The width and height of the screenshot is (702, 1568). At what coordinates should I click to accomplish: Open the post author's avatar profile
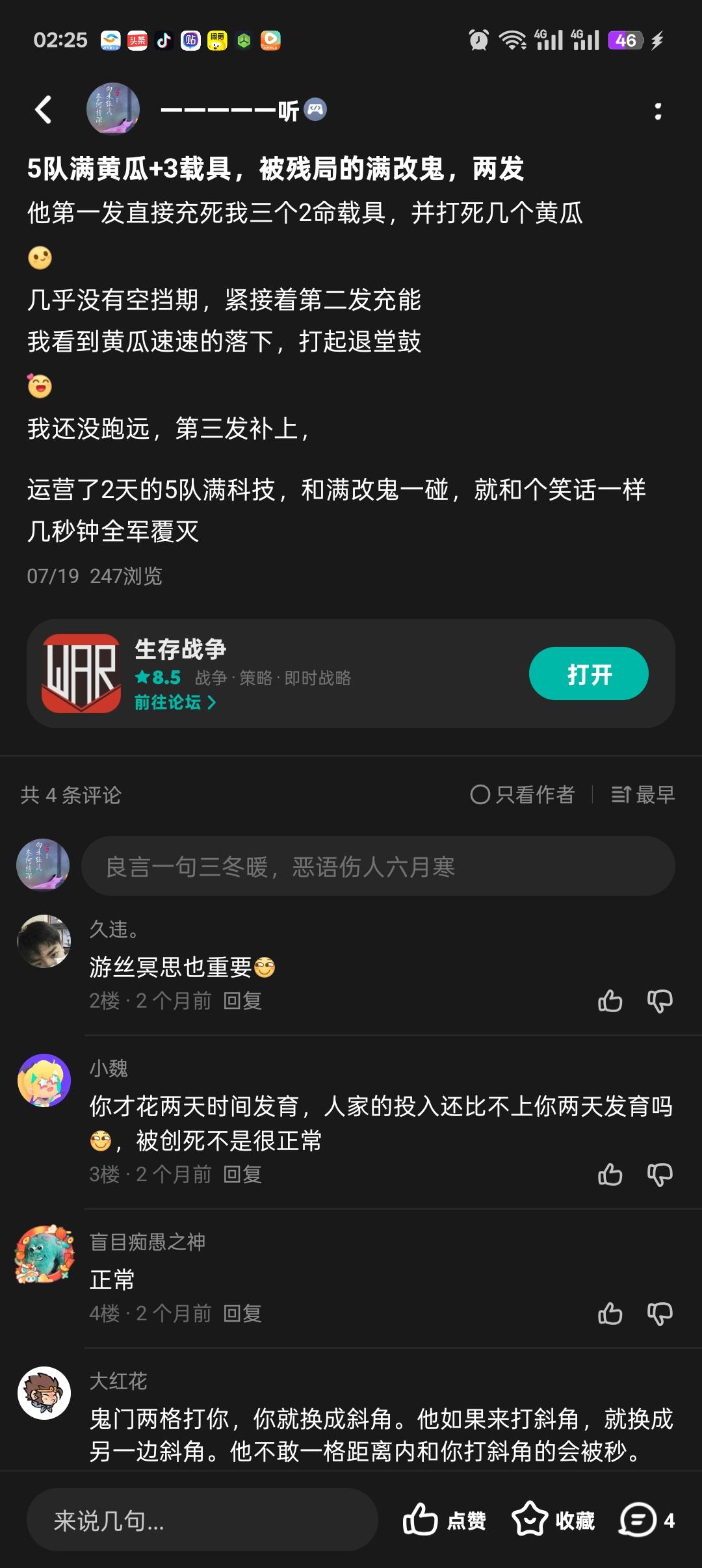pos(113,109)
